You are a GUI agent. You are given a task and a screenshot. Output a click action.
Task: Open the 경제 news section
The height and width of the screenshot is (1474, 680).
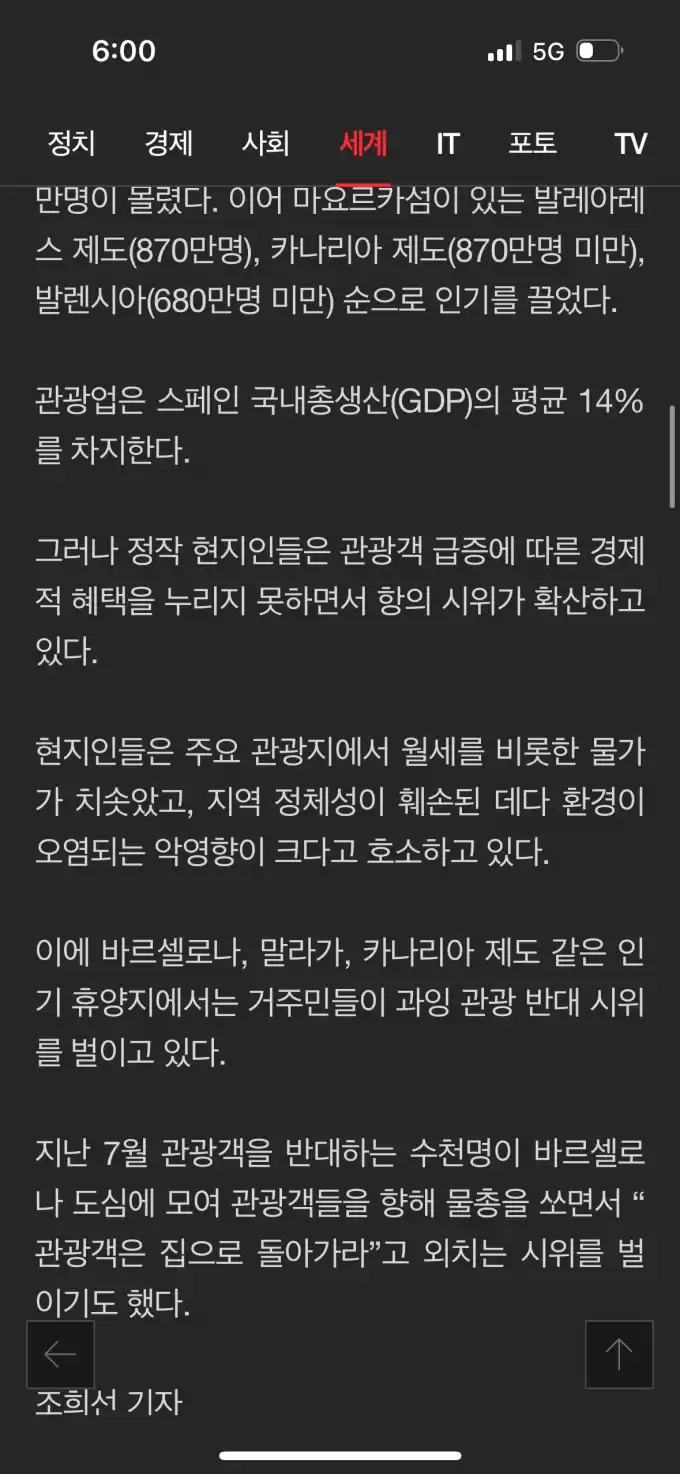(168, 144)
